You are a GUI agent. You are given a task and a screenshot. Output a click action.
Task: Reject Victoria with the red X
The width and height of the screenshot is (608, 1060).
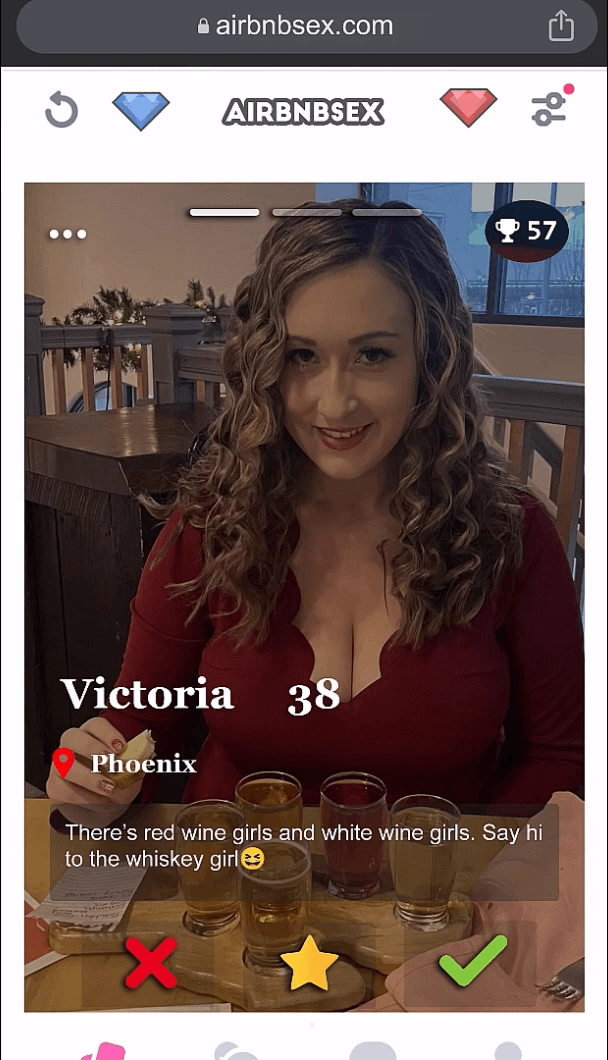tap(150, 962)
